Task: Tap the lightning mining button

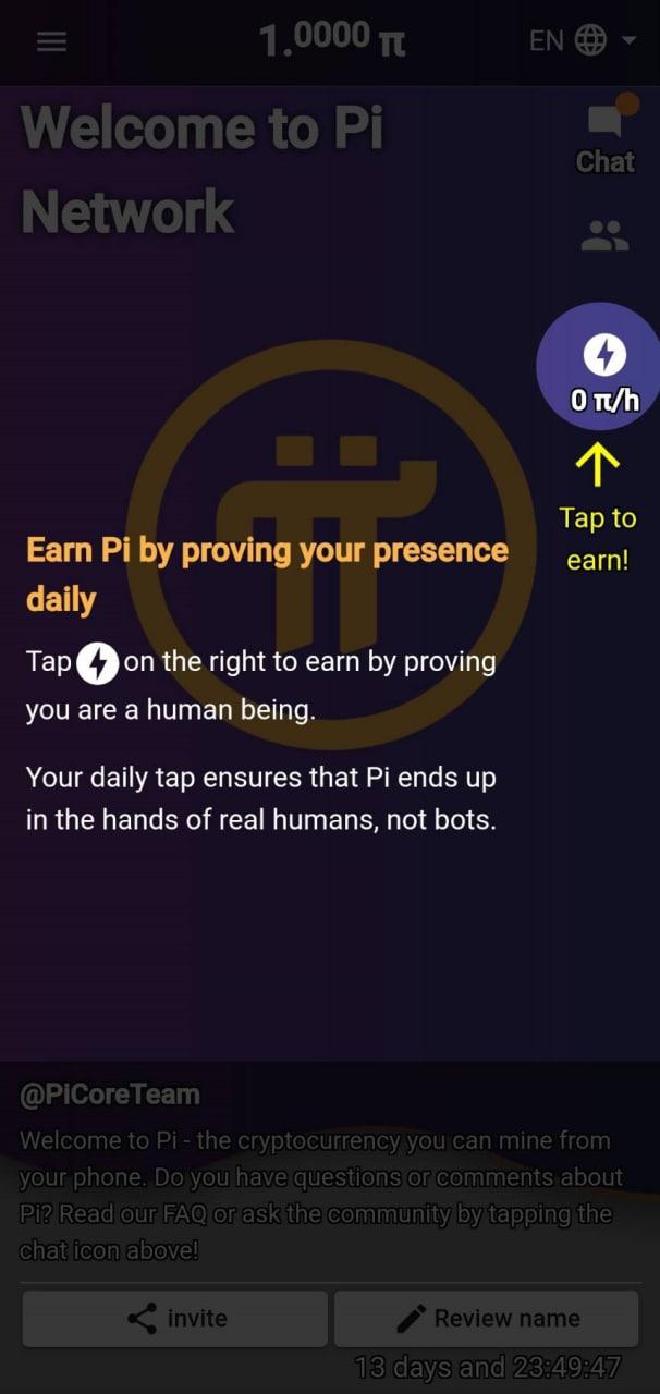Action: pos(601,365)
